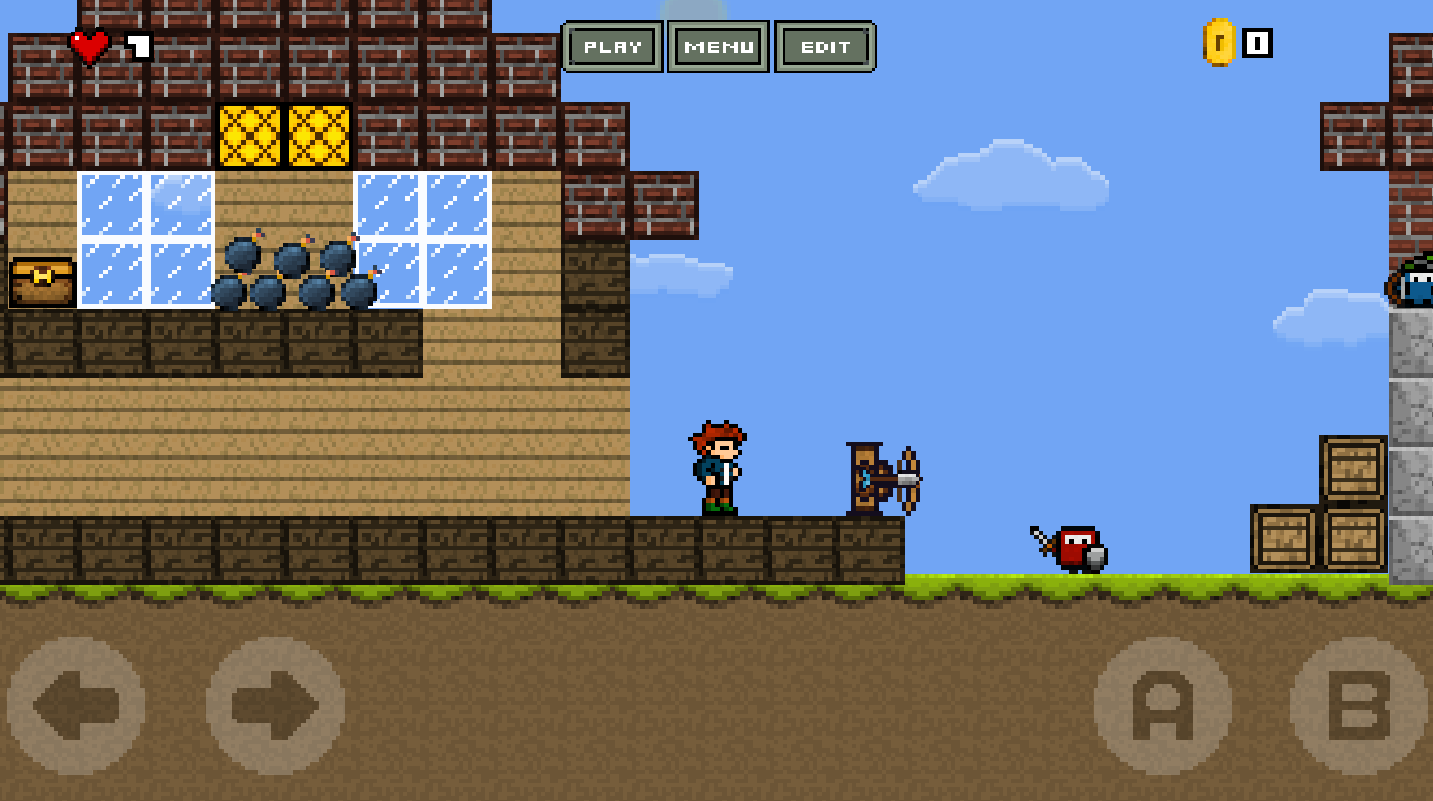Move left with the left arrow
The width and height of the screenshot is (1433, 801).
pos(76,706)
